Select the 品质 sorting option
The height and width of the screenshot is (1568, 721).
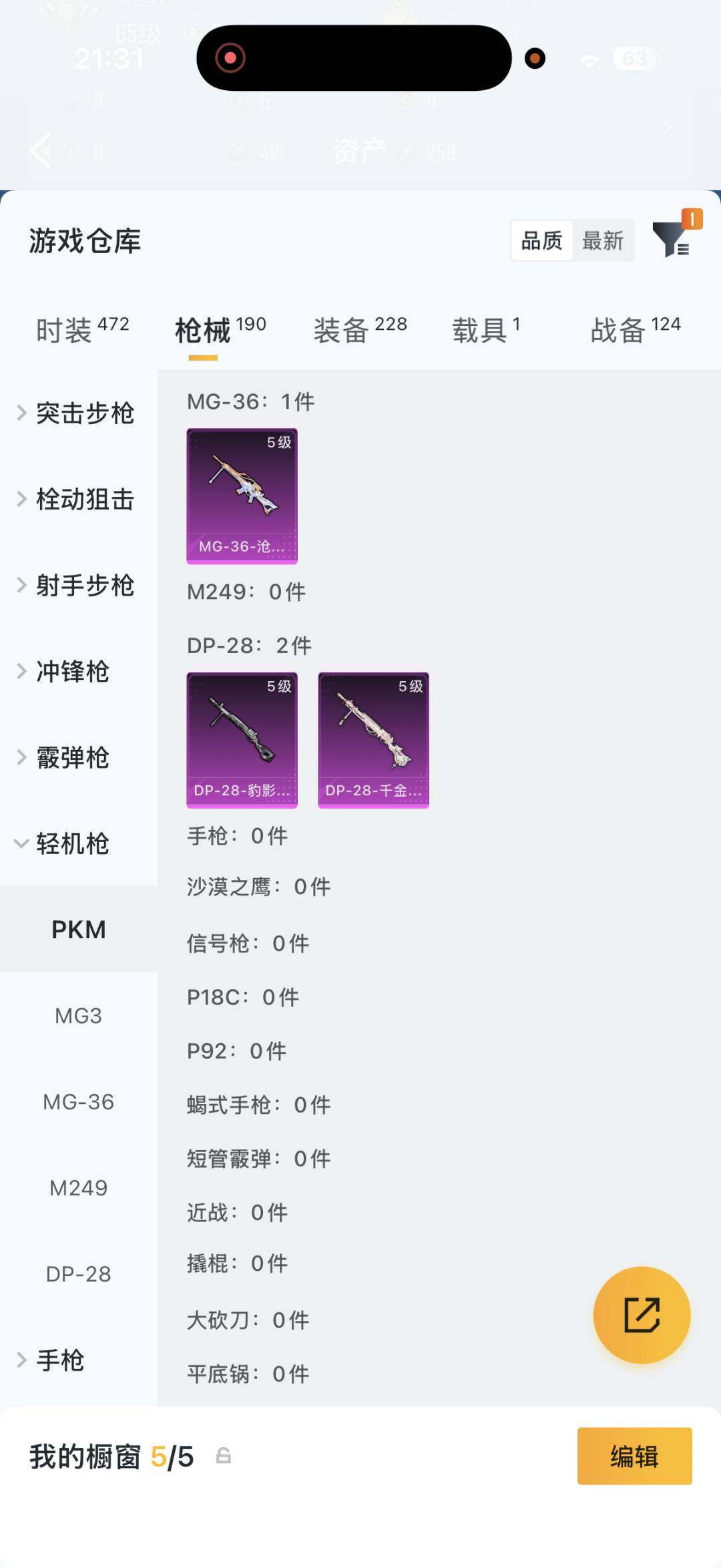click(541, 240)
